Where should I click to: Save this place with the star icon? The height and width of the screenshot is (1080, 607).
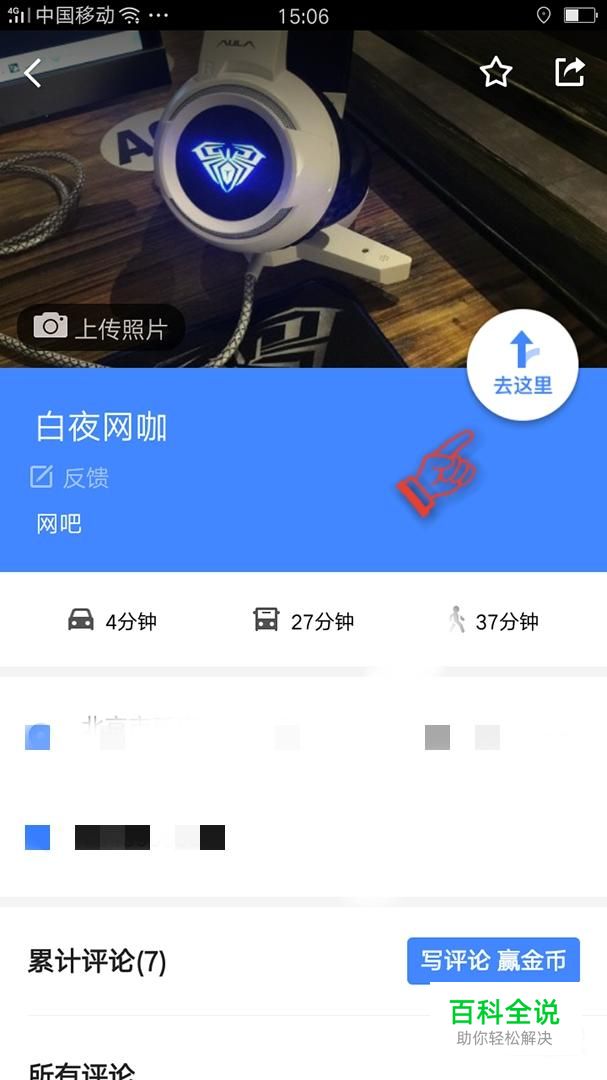coord(496,72)
